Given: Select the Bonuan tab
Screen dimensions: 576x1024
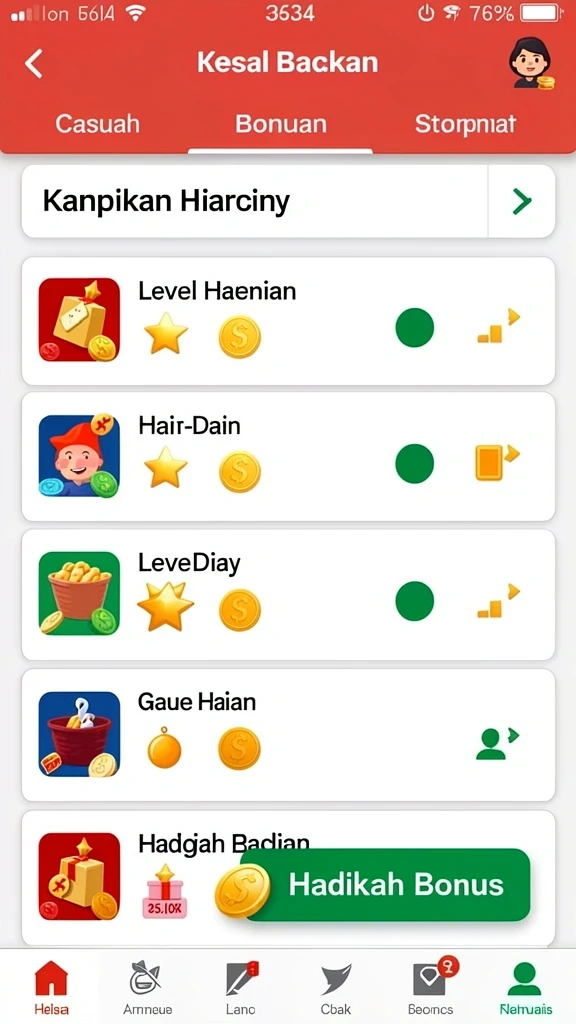Looking at the screenshot, I should 281,123.
